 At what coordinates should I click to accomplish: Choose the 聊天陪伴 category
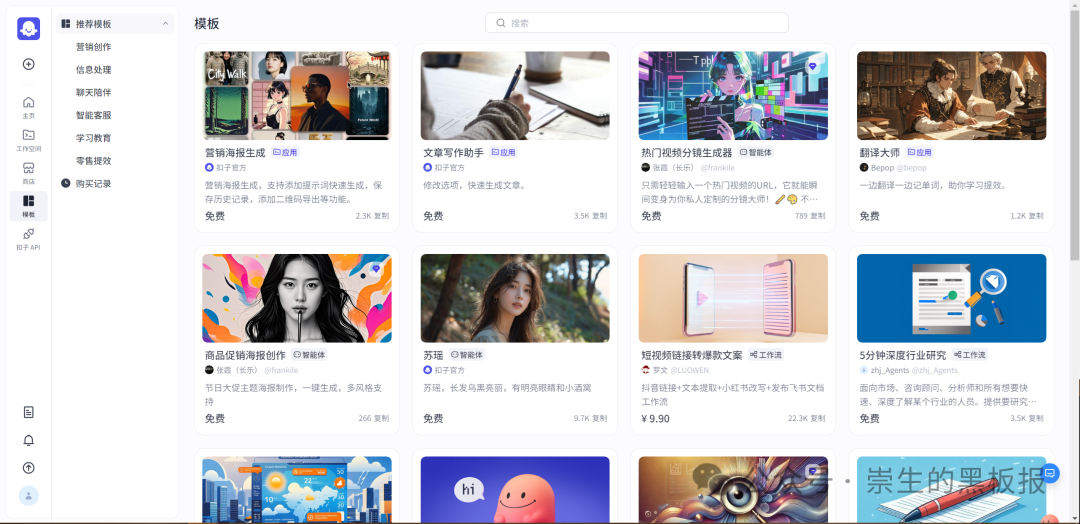[x=94, y=92]
